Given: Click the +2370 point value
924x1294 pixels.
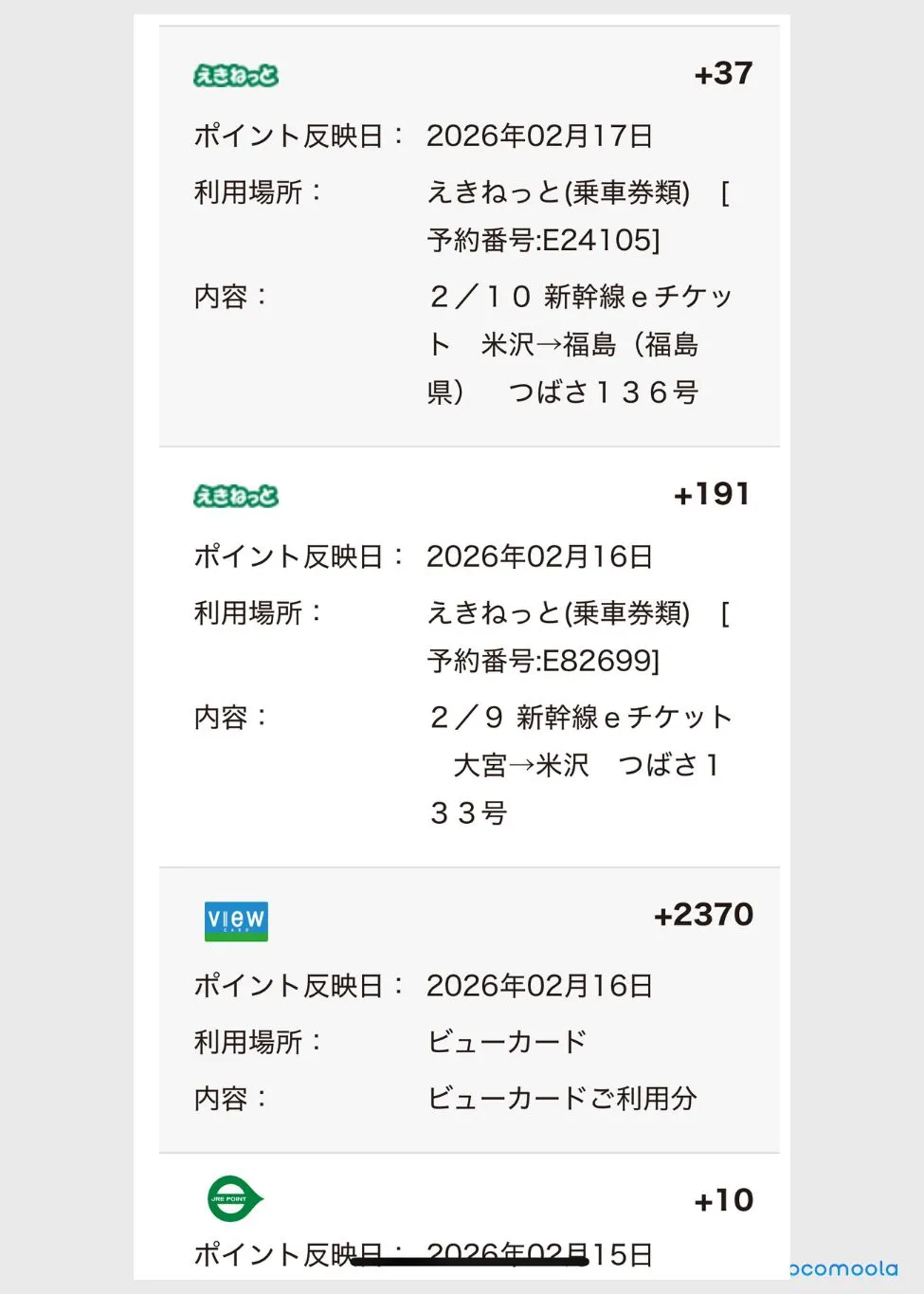Looking at the screenshot, I should 704,915.
